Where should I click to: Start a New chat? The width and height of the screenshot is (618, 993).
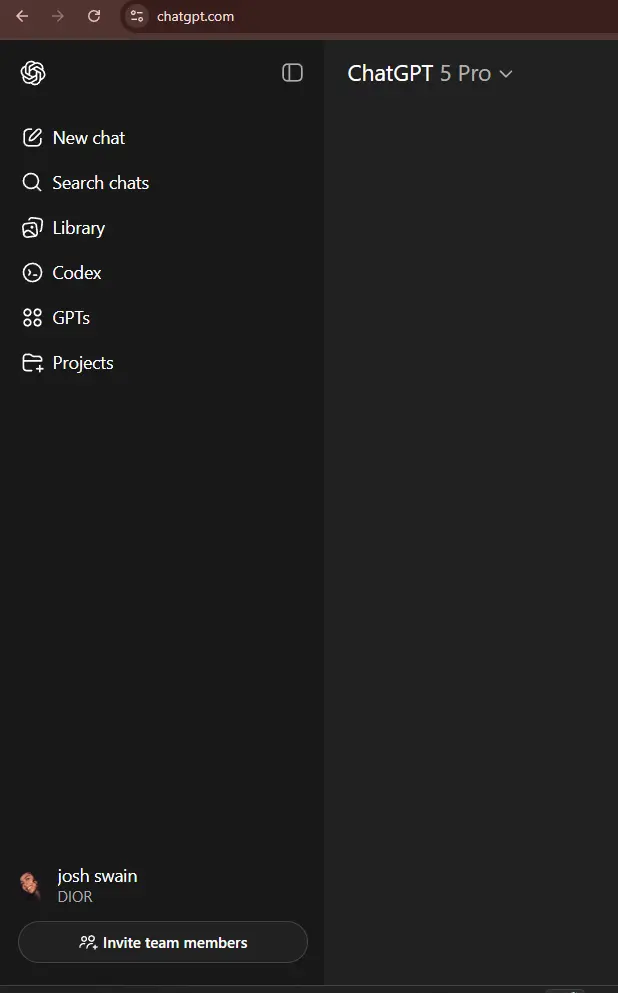(x=162, y=137)
